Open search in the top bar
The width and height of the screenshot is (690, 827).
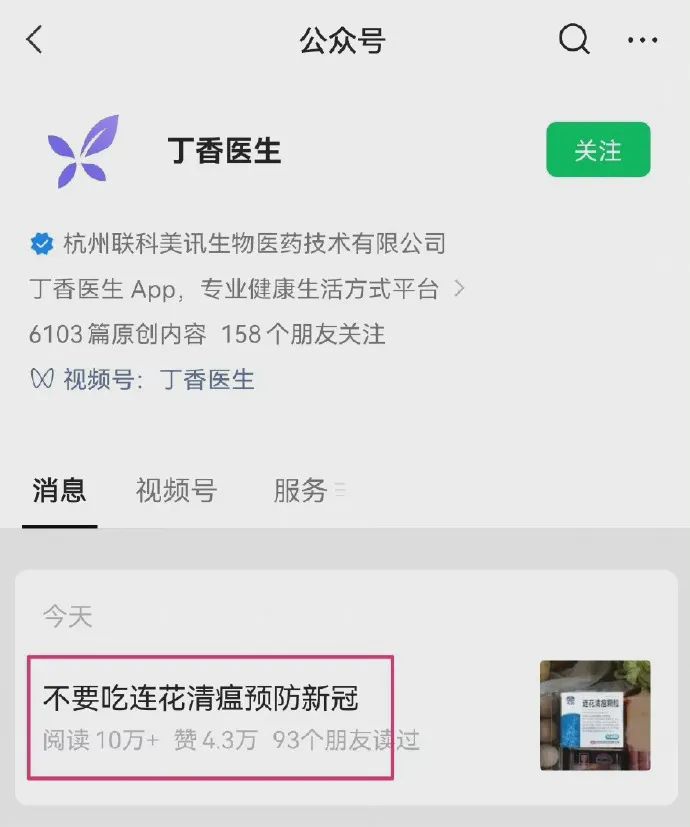click(574, 40)
